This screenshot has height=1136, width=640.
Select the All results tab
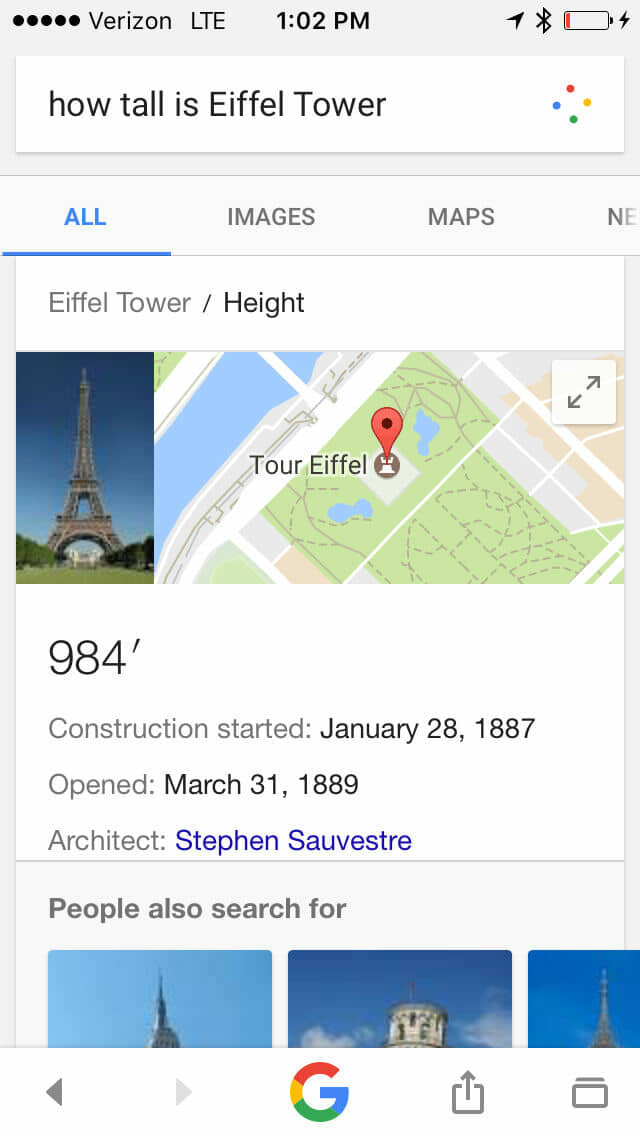pyautogui.click(x=86, y=217)
